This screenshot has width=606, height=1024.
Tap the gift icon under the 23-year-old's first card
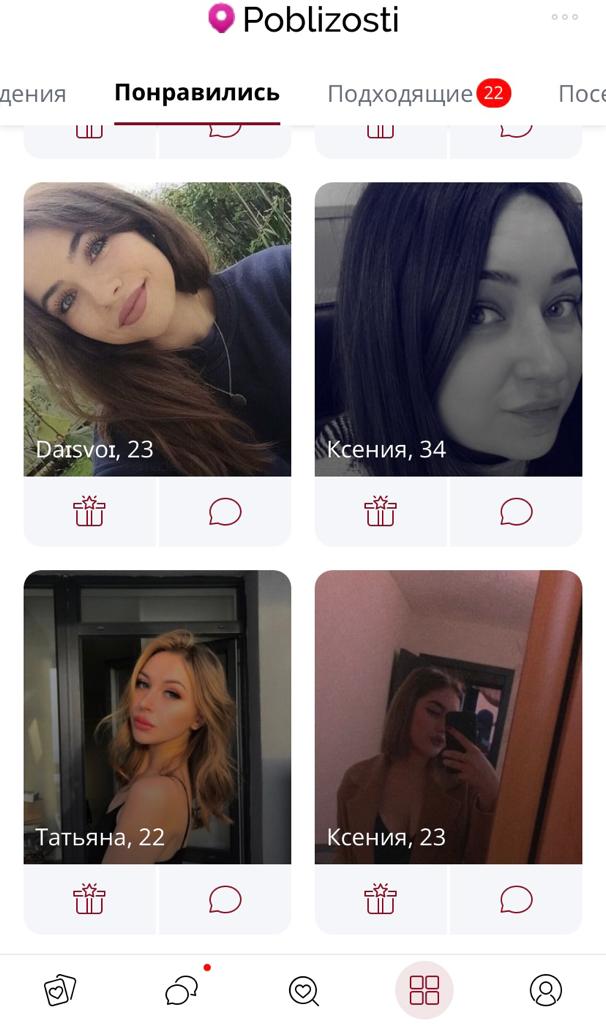pos(89,511)
